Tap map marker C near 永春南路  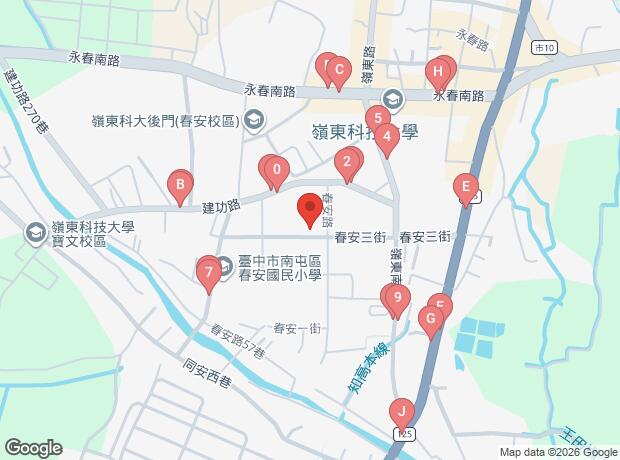[339, 70]
